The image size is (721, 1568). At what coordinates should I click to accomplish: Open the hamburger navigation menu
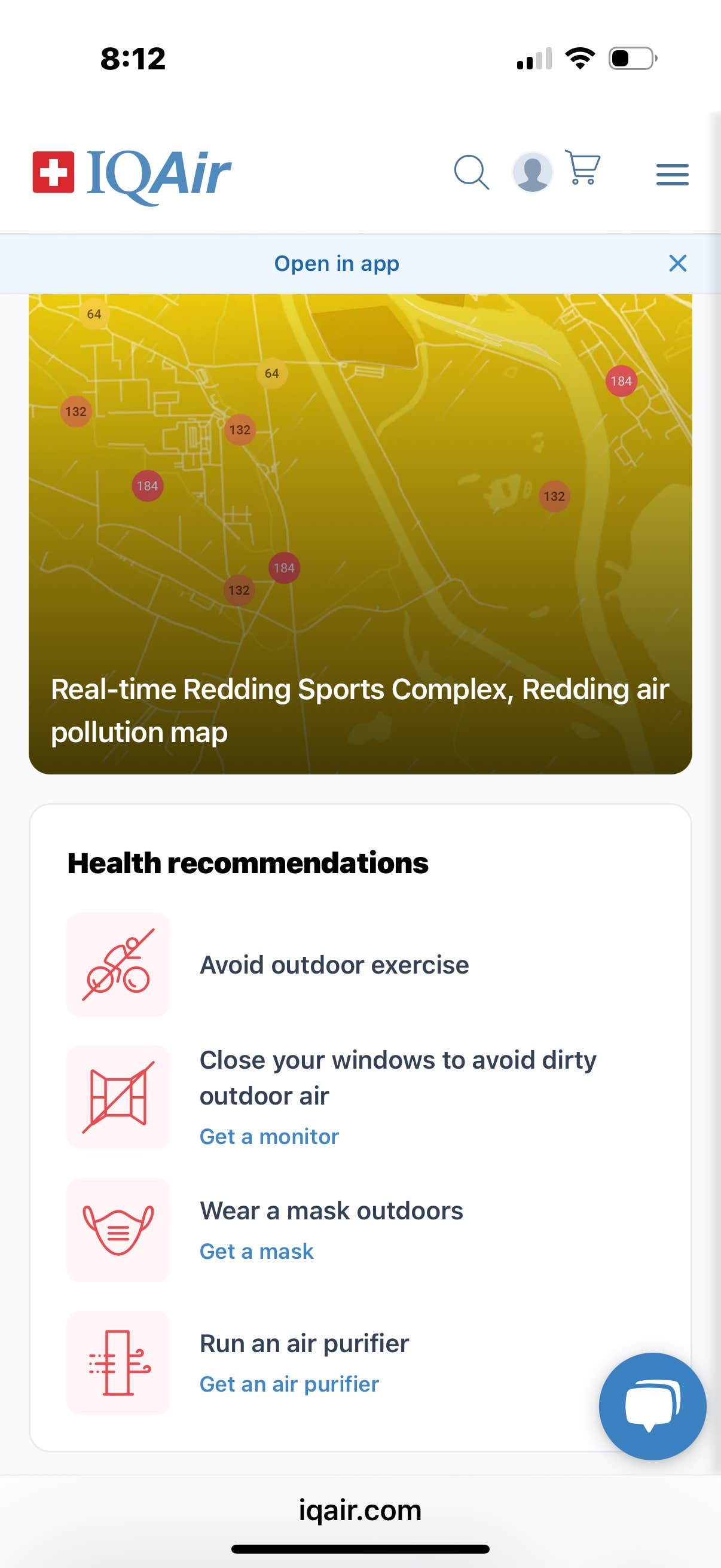click(672, 174)
